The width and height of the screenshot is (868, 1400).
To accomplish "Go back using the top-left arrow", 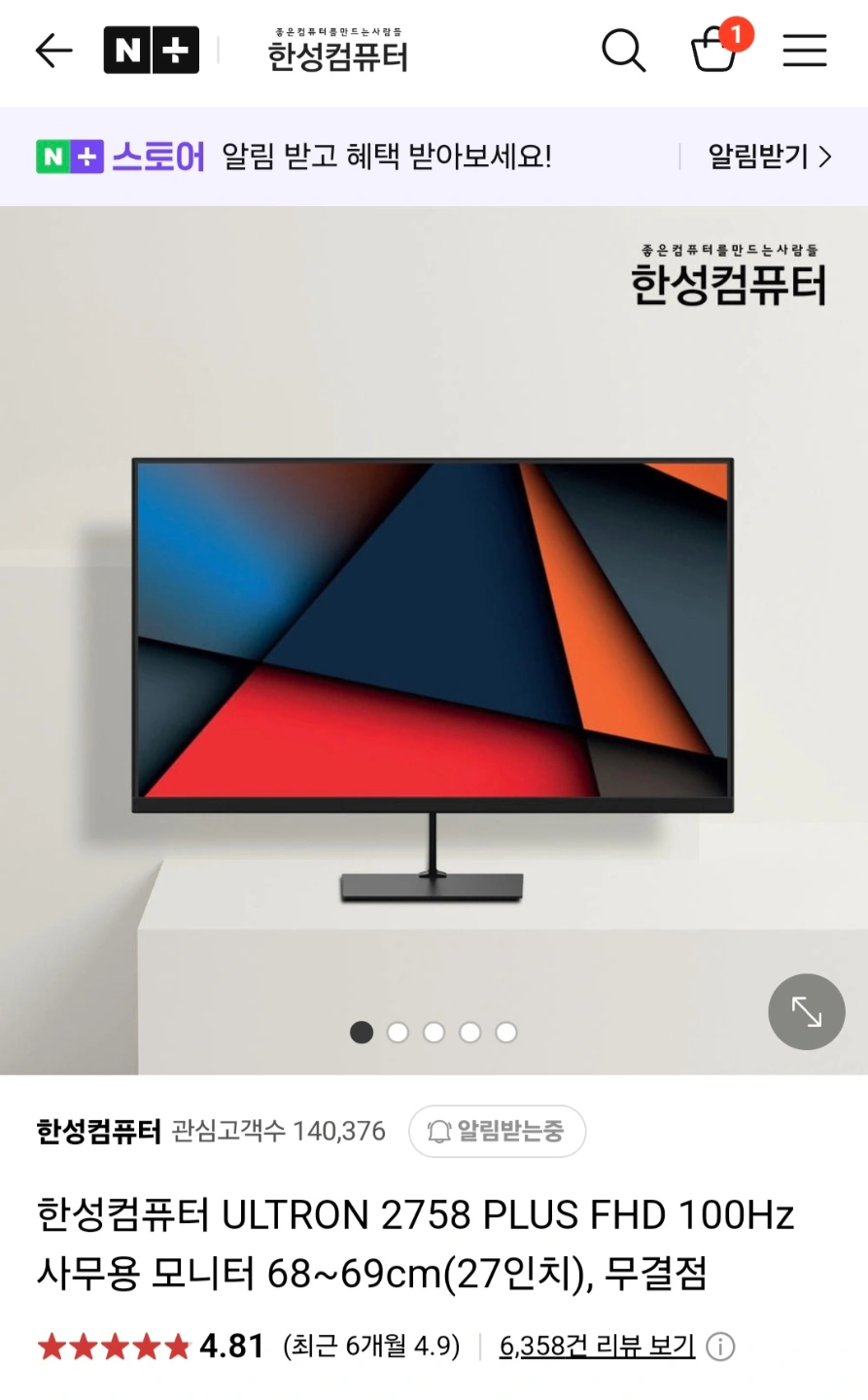I will tap(54, 51).
